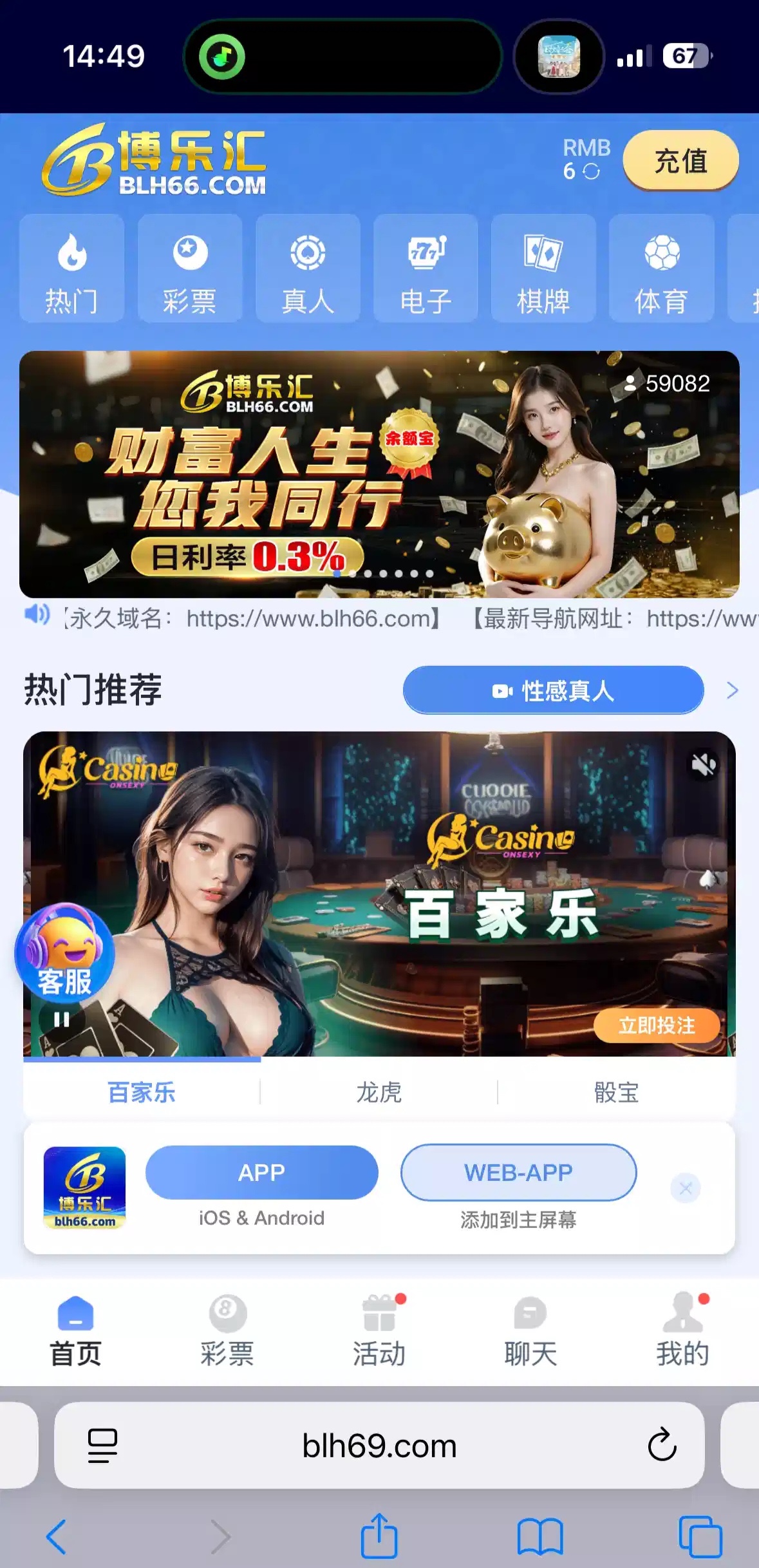
Task: Open 客服 customer service
Action: point(64,953)
